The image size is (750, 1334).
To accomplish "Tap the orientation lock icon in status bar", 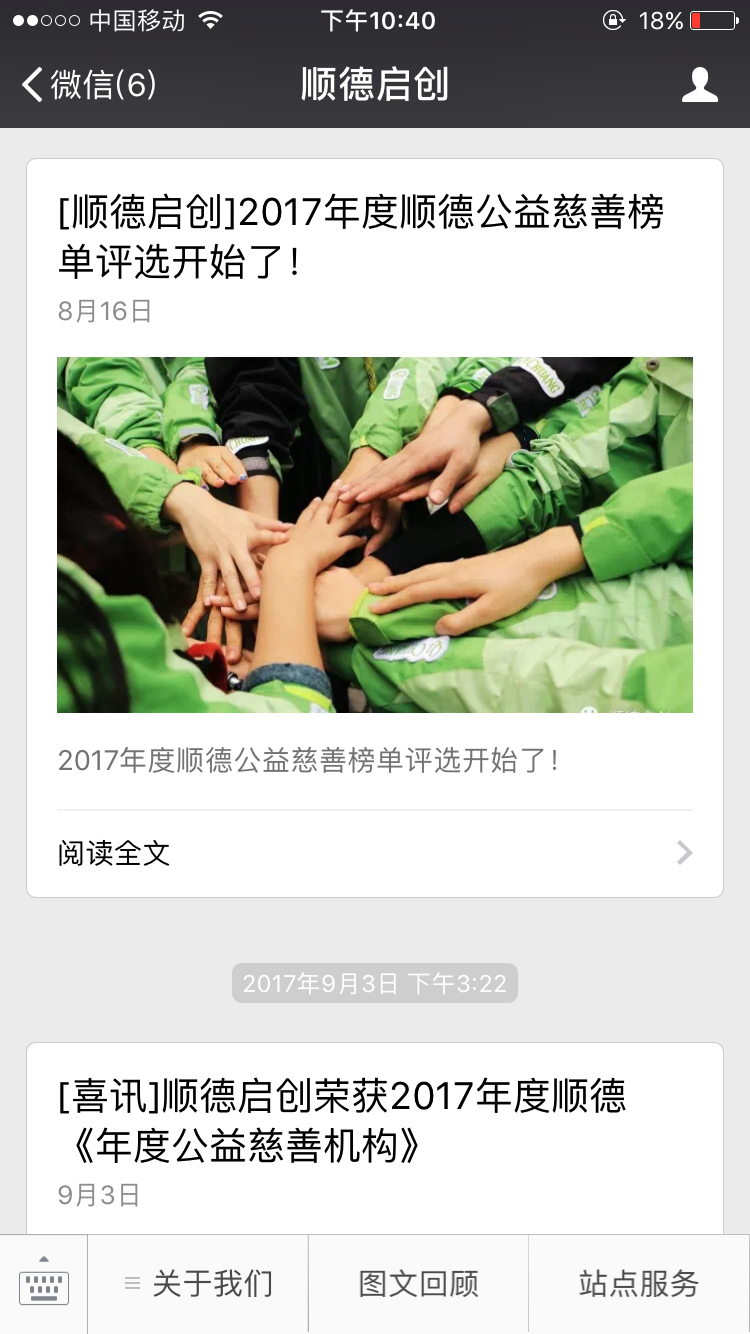I will [612, 20].
